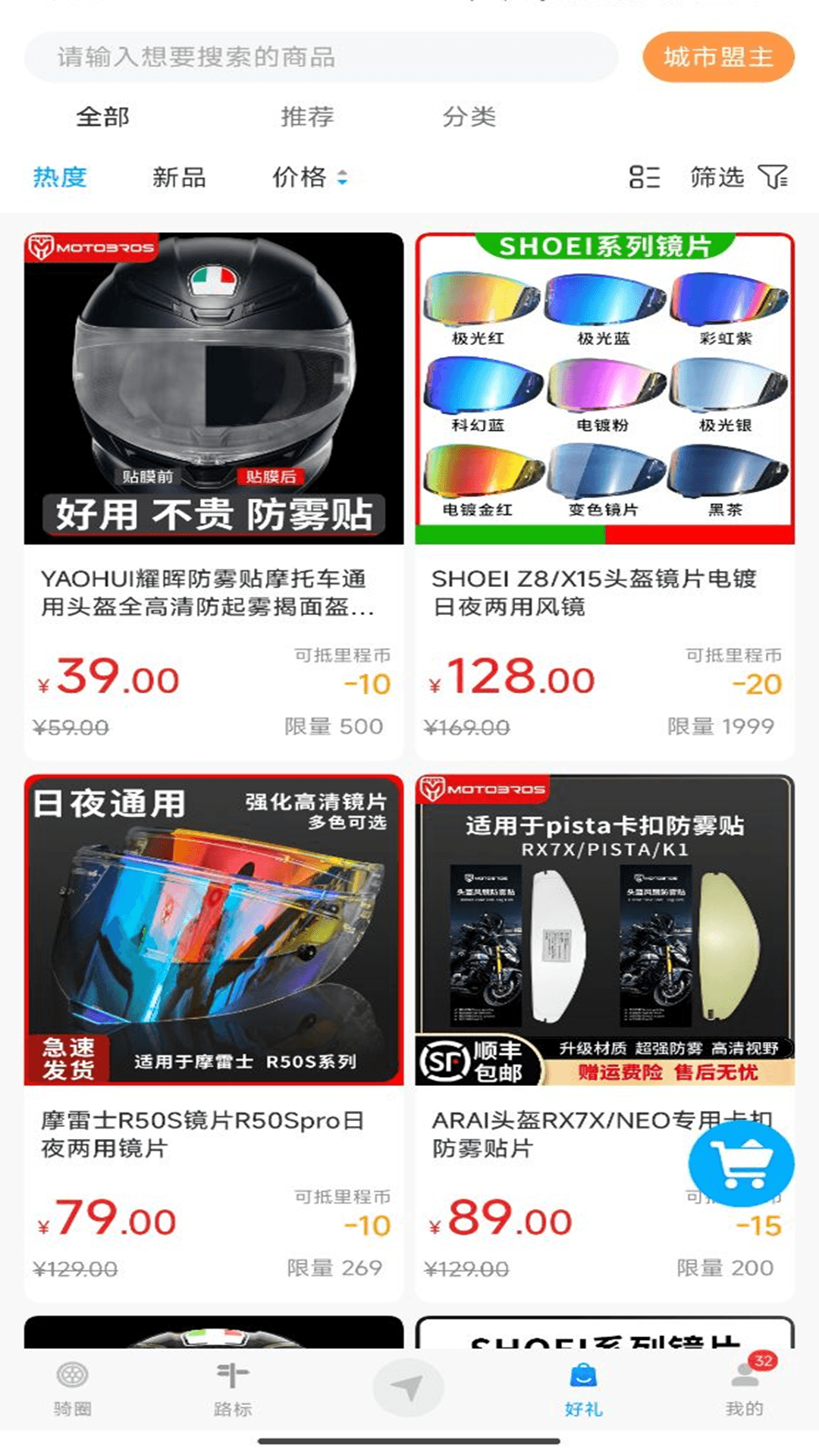Go to the 我的 profile tab
The height and width of the screenshot is (1456, 819).
[x=744, y=1388]
